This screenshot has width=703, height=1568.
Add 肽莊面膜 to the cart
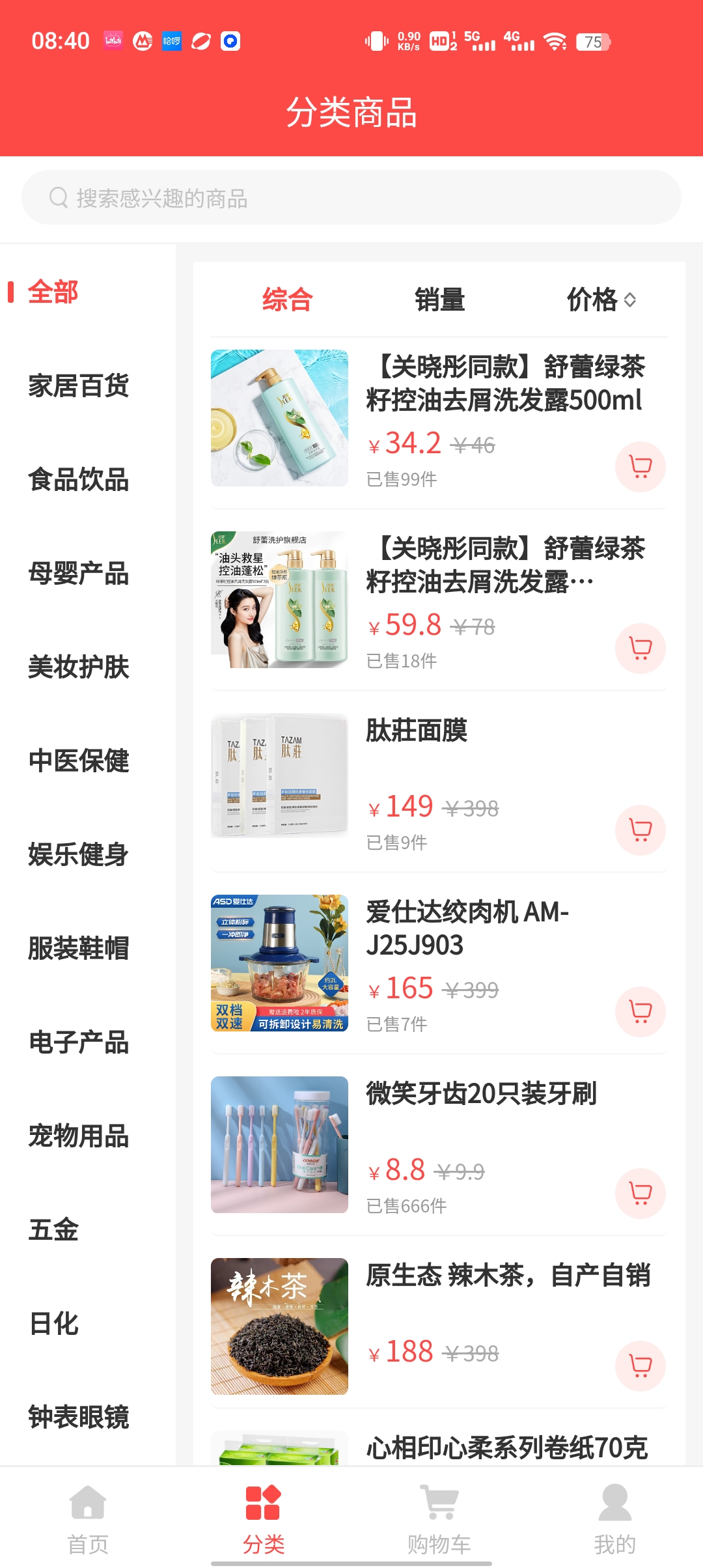coord(640,830)
